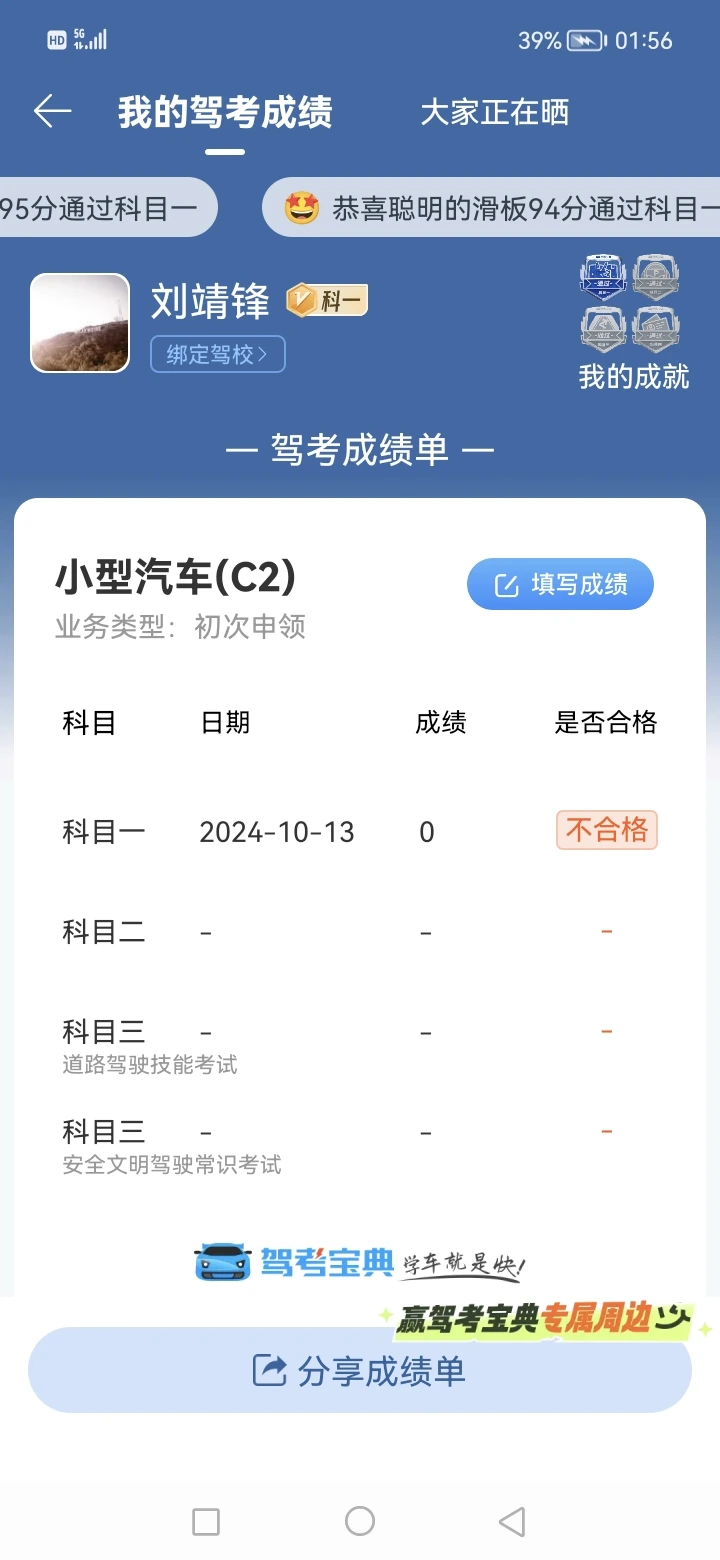This screenshot has height=1560, width=720.
Task: Go back using the top arrow
Action: [x=52, y=111]
